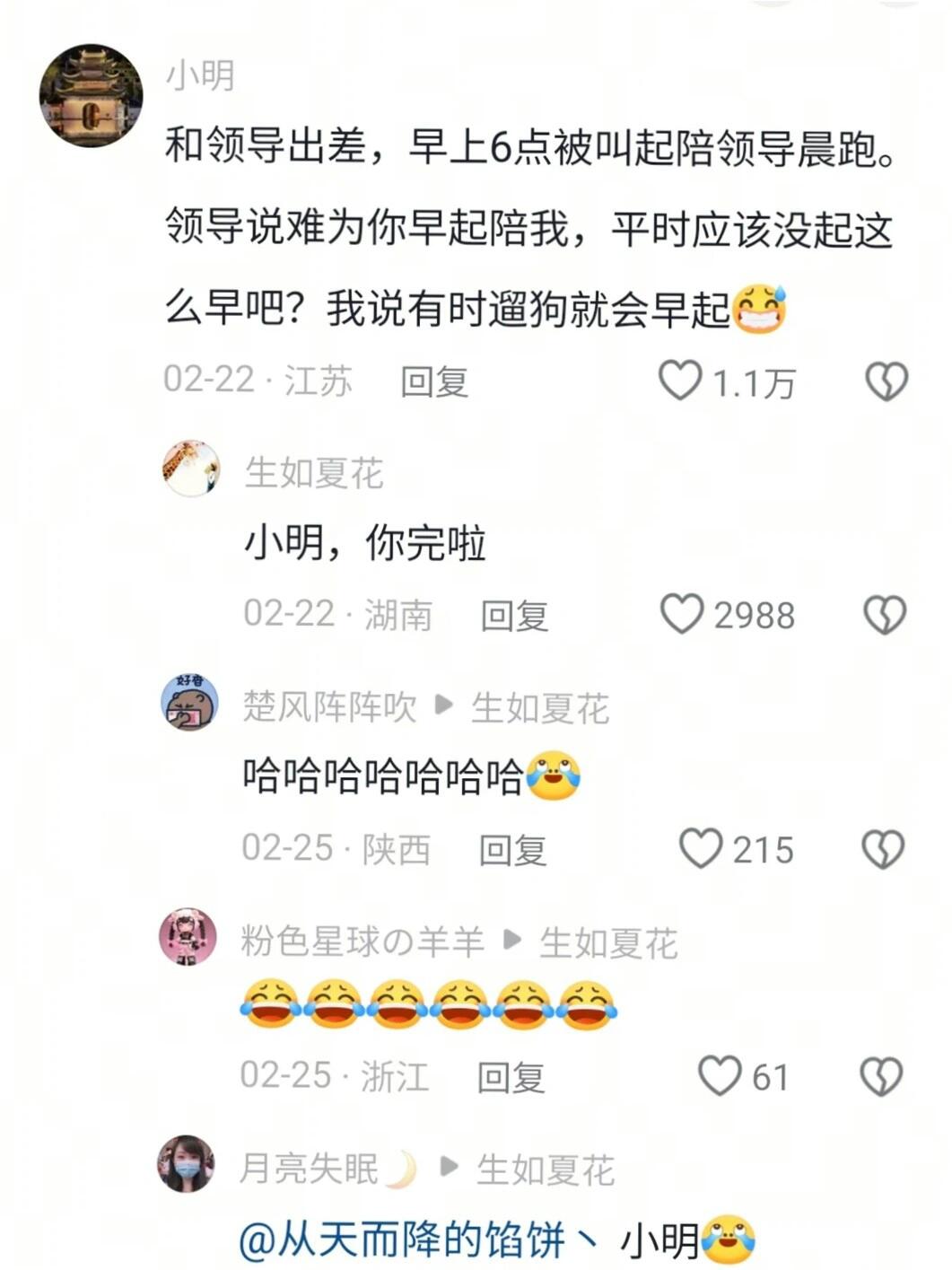Click username 生如夏花 in the reply thread
The image size is (952, 1270).
(x=542, y=708)
